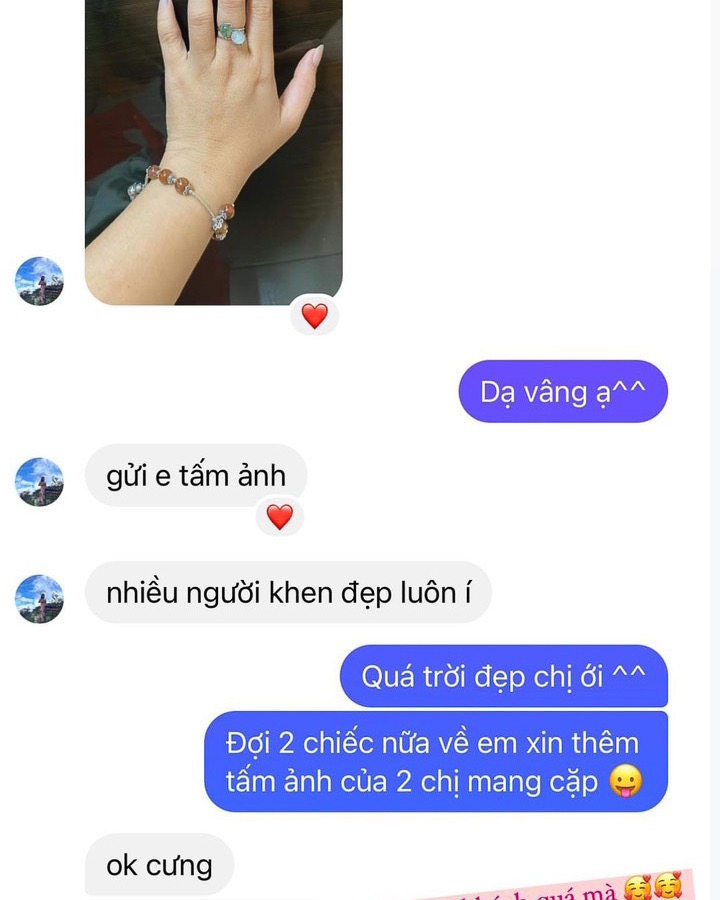
Task: Open sender's avatar beside "nhiều người khen đẹp"
Action: (40, 598)
